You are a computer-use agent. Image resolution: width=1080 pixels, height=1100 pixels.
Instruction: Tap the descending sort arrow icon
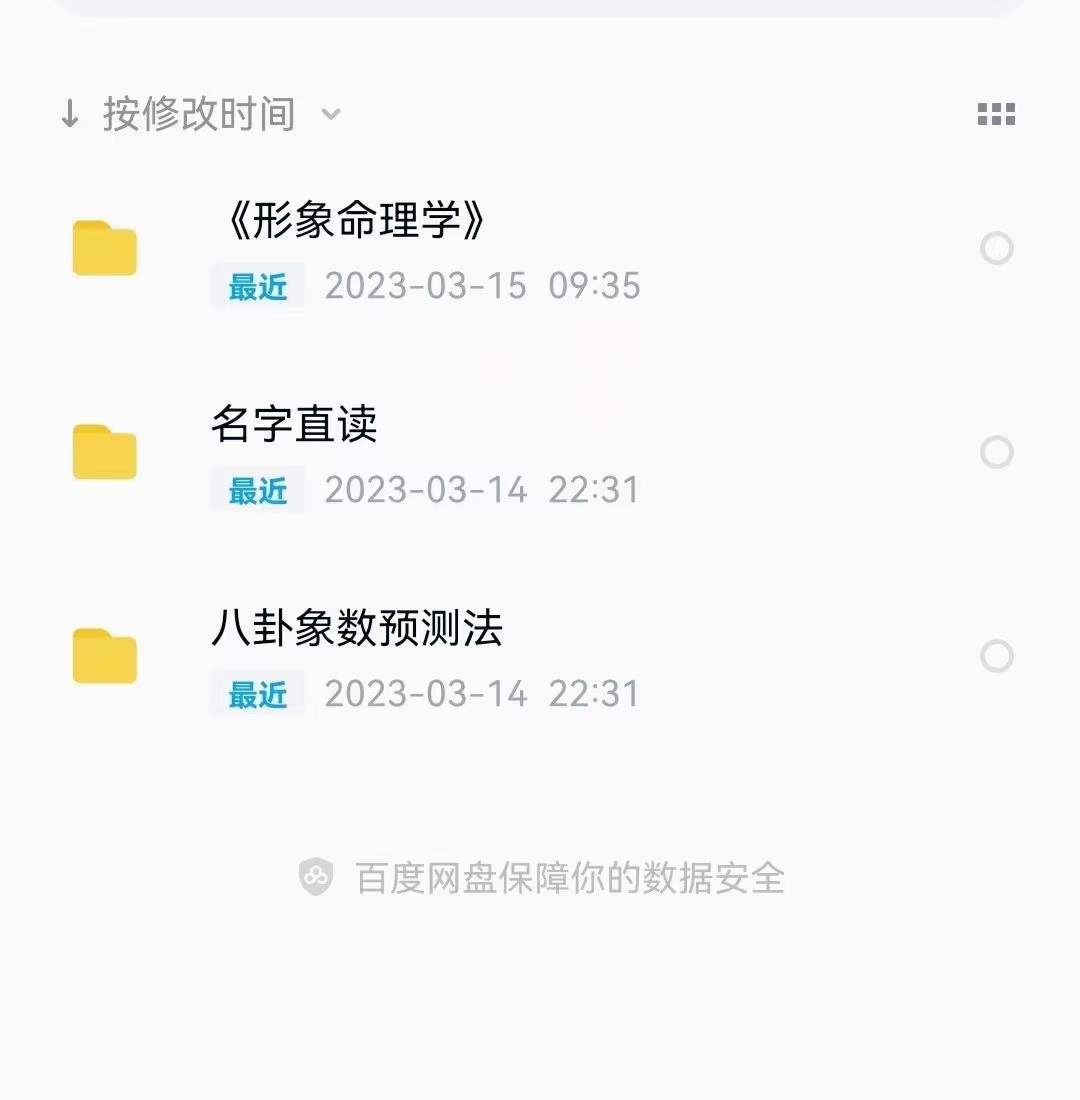tap(69, 114)
